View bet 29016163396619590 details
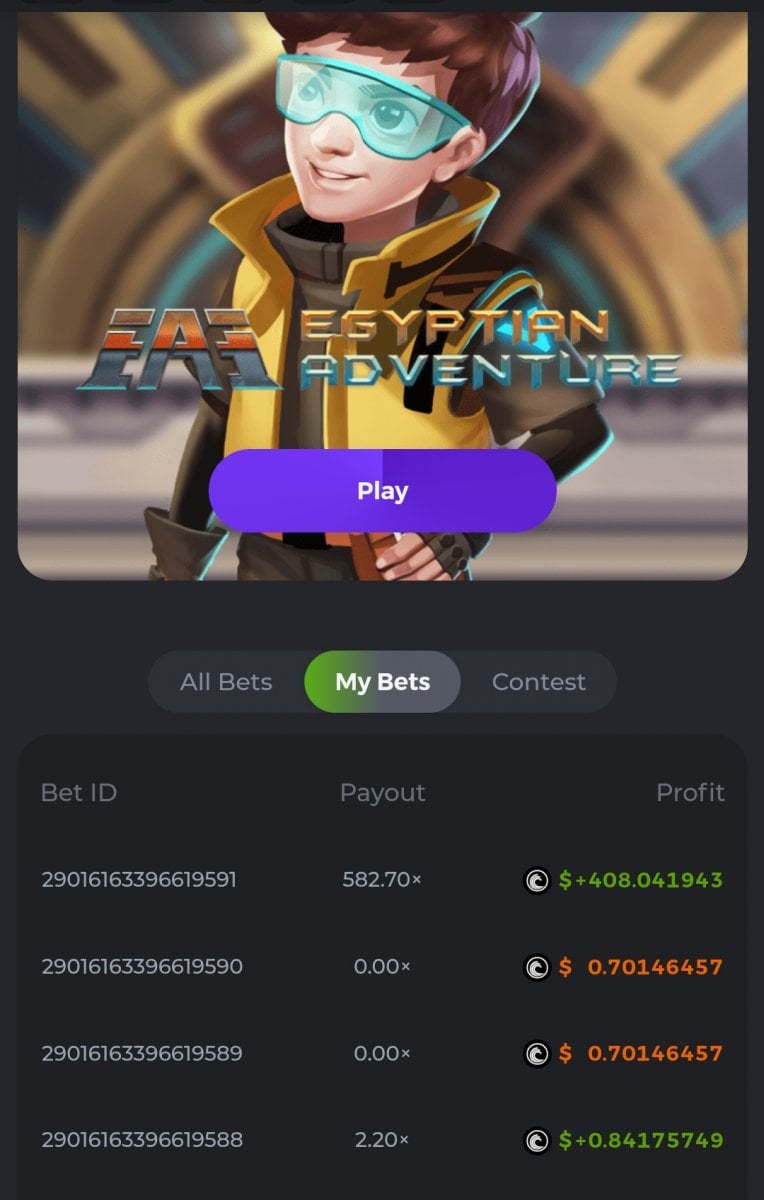This screenshot has width=764, height=1200. pos(141,967)
